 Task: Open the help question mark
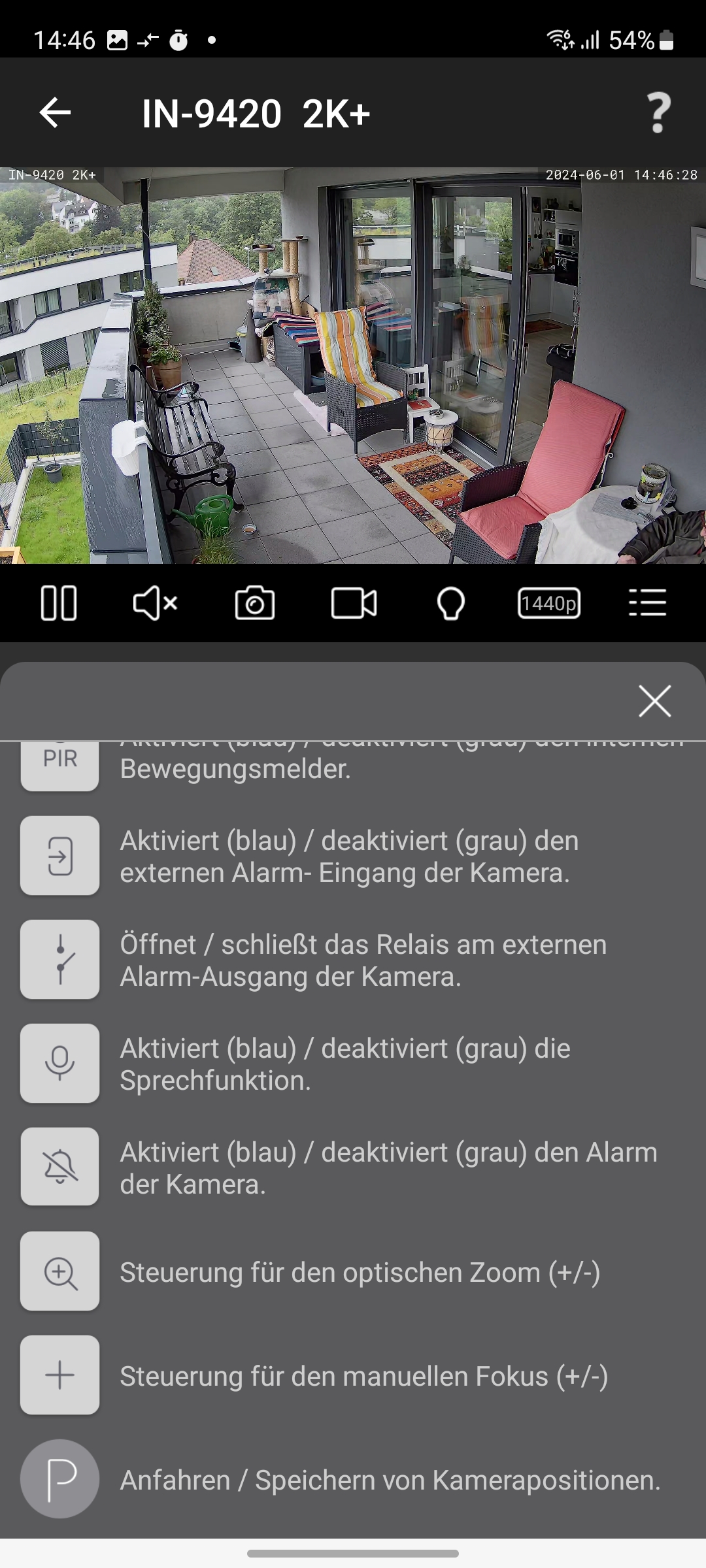coord(658,113)
